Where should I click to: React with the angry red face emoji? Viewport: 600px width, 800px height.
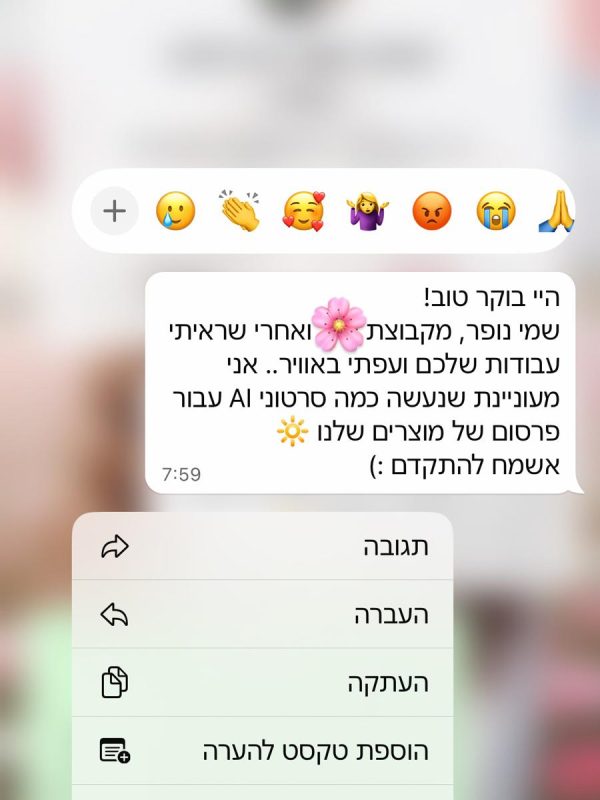[x=431, y=211]
